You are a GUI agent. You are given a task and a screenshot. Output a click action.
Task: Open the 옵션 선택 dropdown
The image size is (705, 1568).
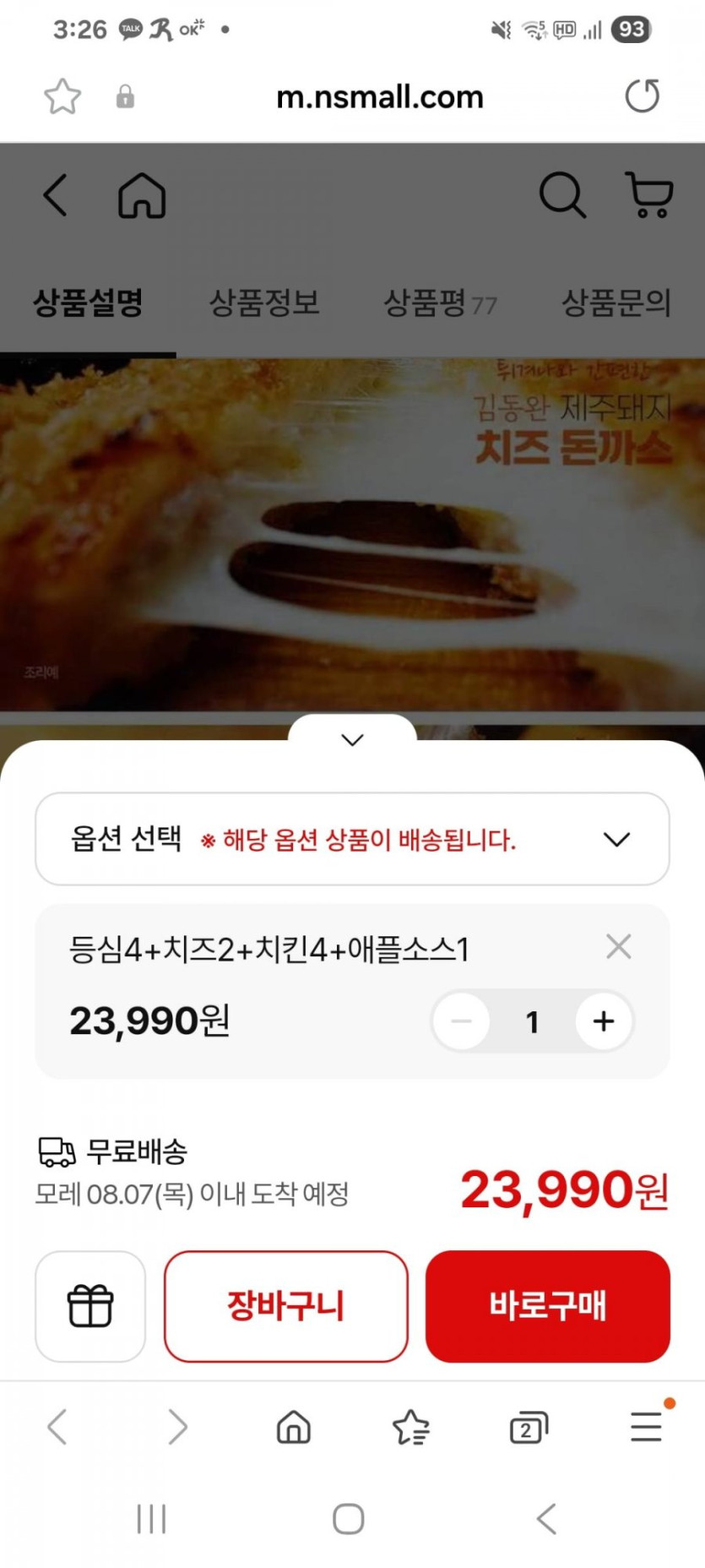pyautogui.click(x=352, y=839)
